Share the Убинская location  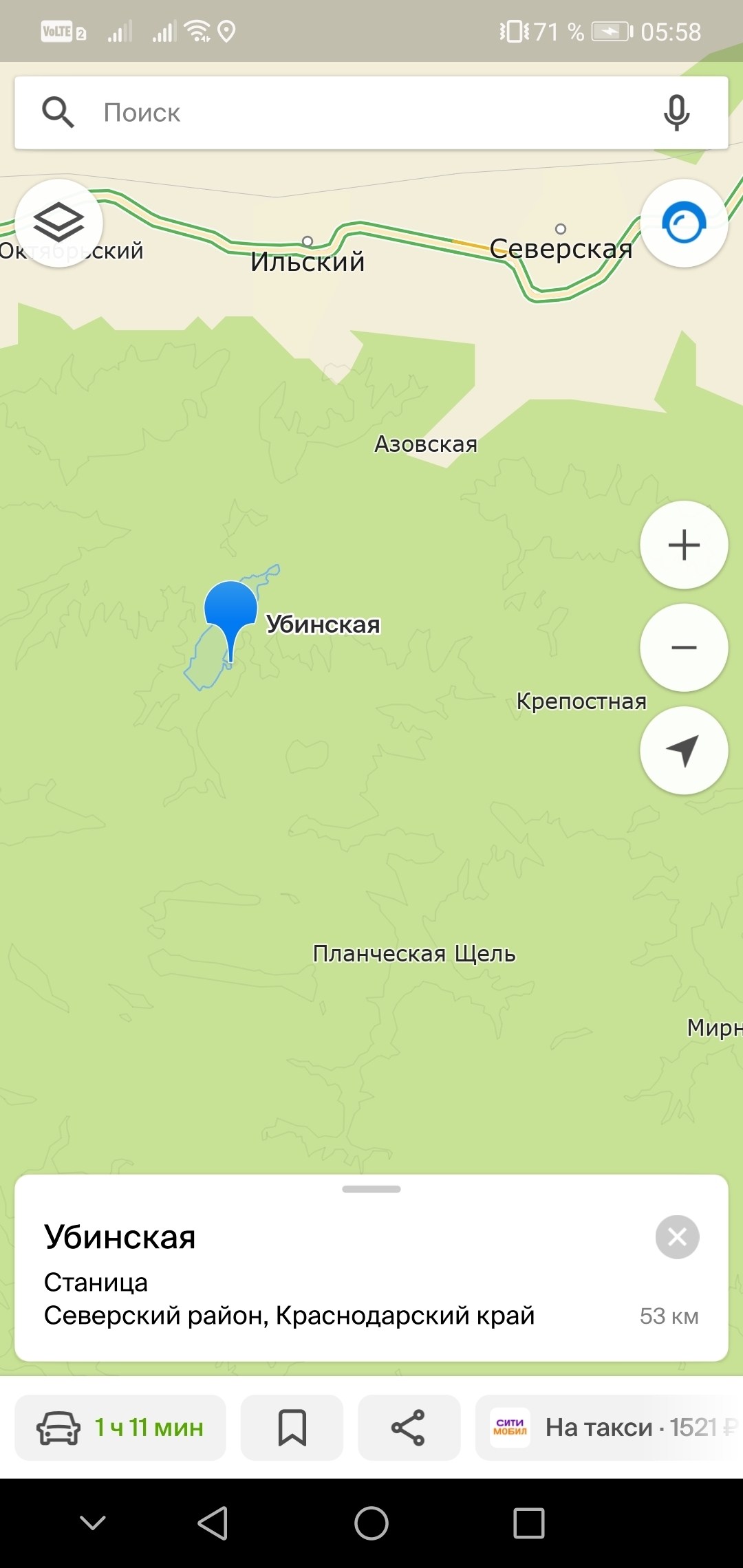click(409, 1428)
